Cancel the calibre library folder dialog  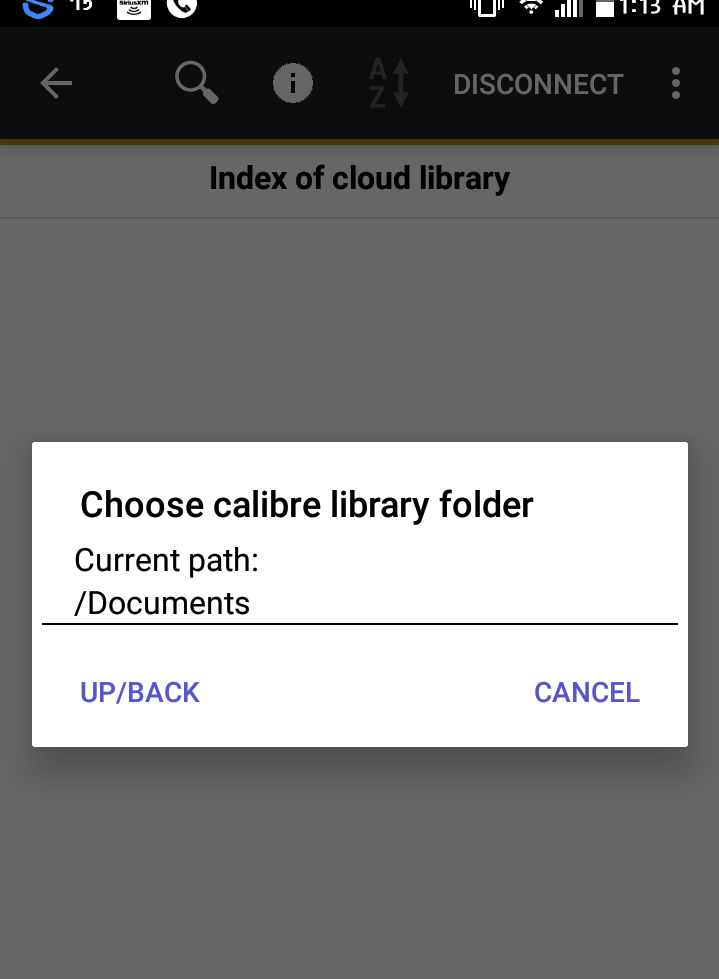coord(587,692)
